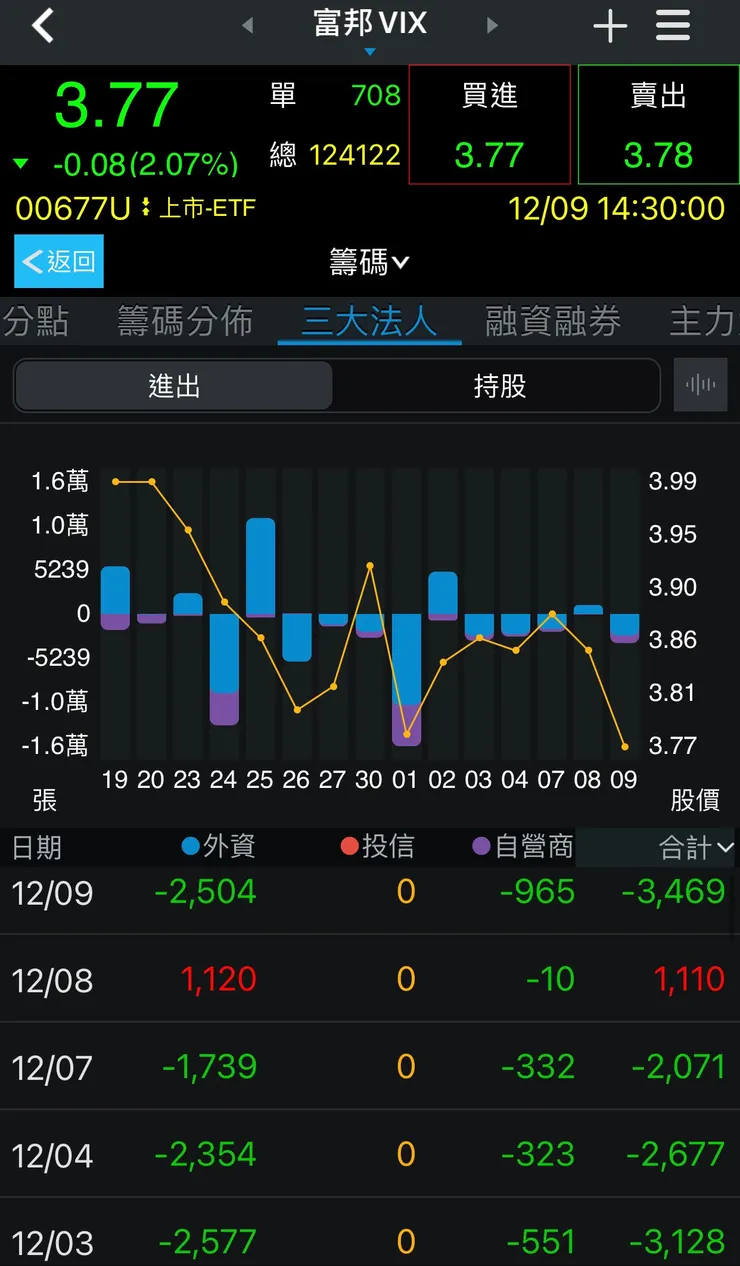Navigate to previous stock with left arrow
740x1266 pixels.
(246, 25)
